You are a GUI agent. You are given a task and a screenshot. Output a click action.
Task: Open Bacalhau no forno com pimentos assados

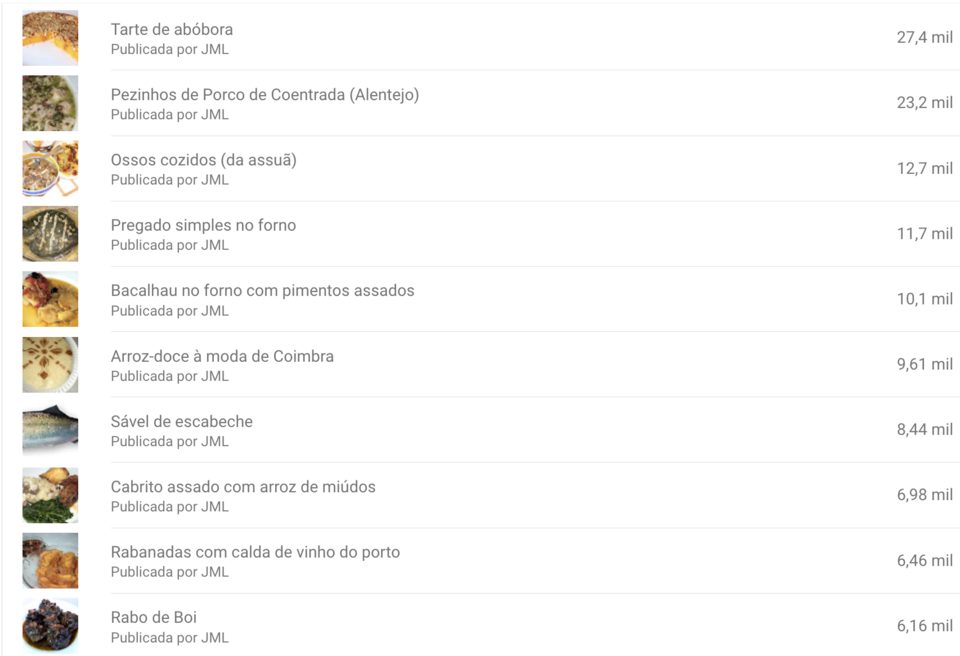[x=262, y=291]
